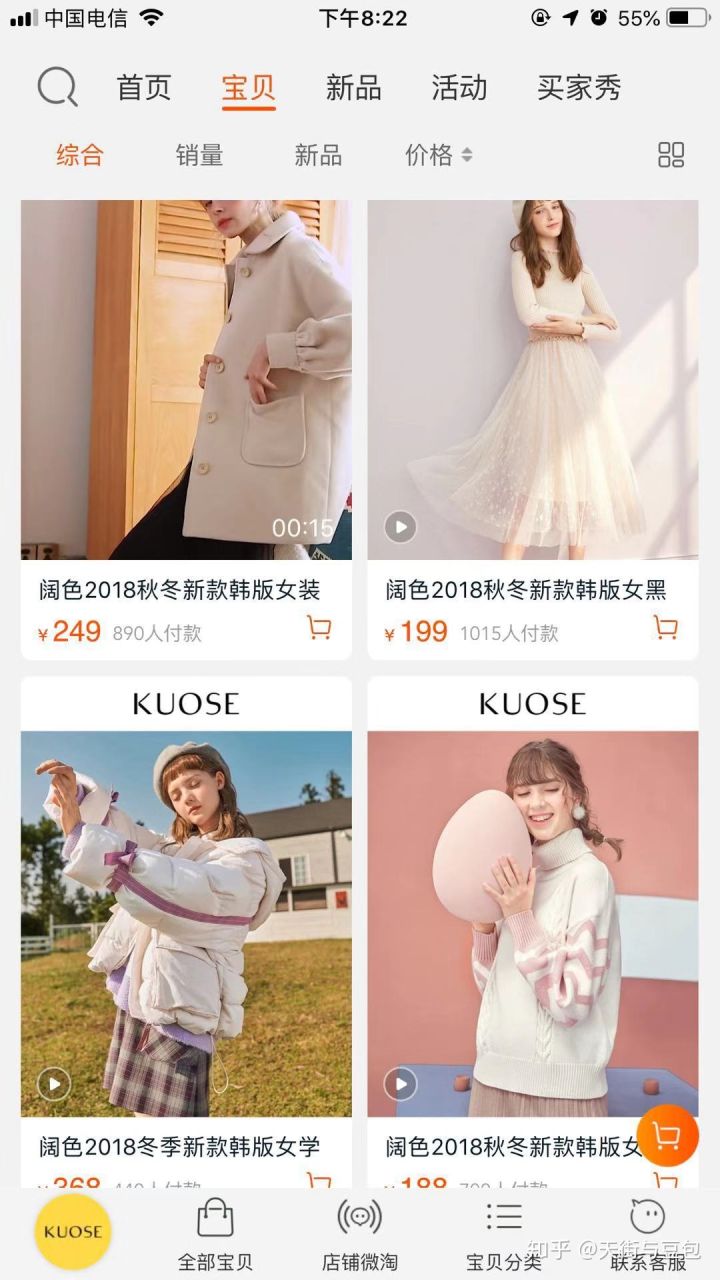Open the search magnifier icon

[57, 88]
